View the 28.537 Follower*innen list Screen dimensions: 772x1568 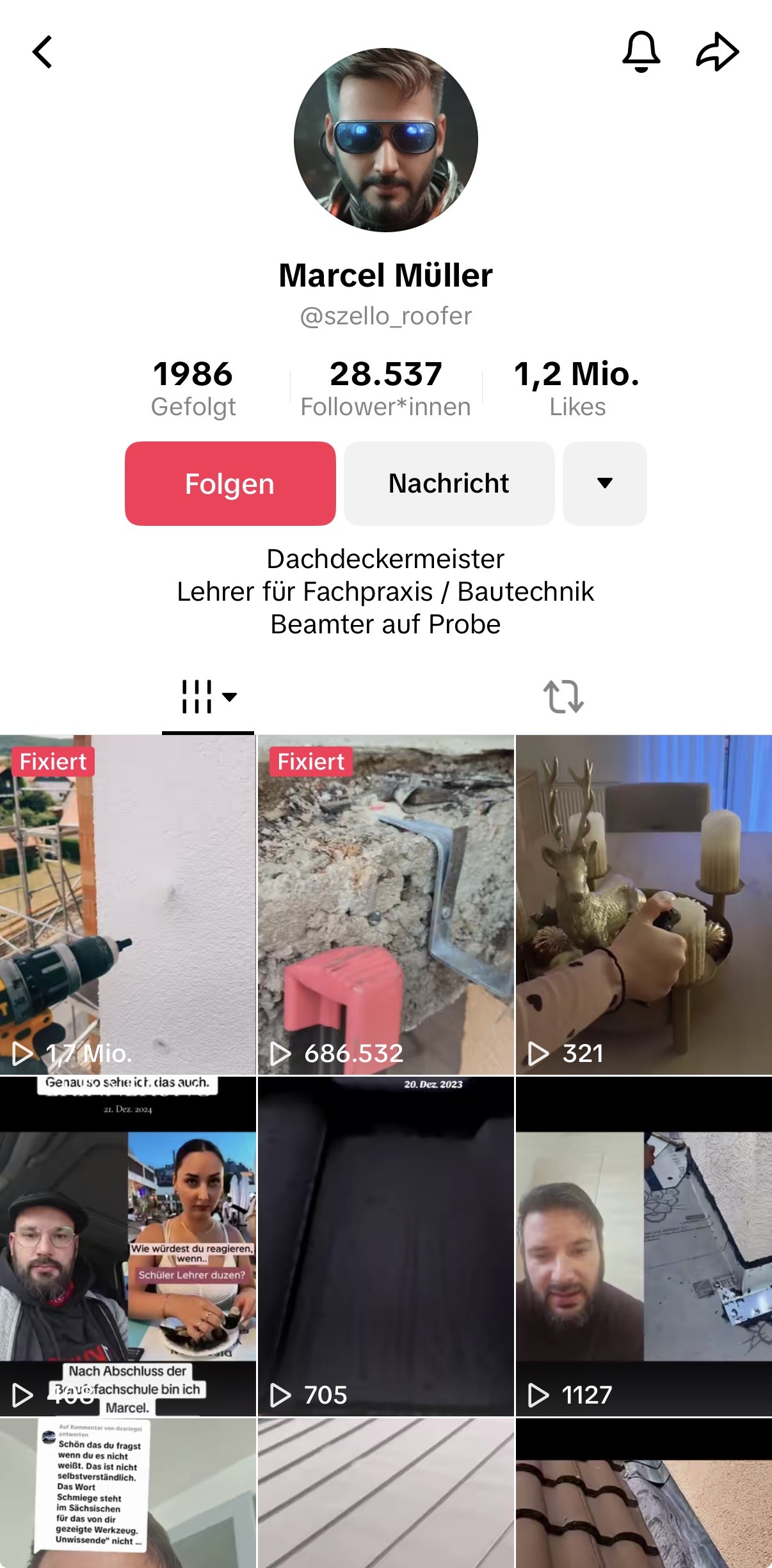tap(386, 388)
